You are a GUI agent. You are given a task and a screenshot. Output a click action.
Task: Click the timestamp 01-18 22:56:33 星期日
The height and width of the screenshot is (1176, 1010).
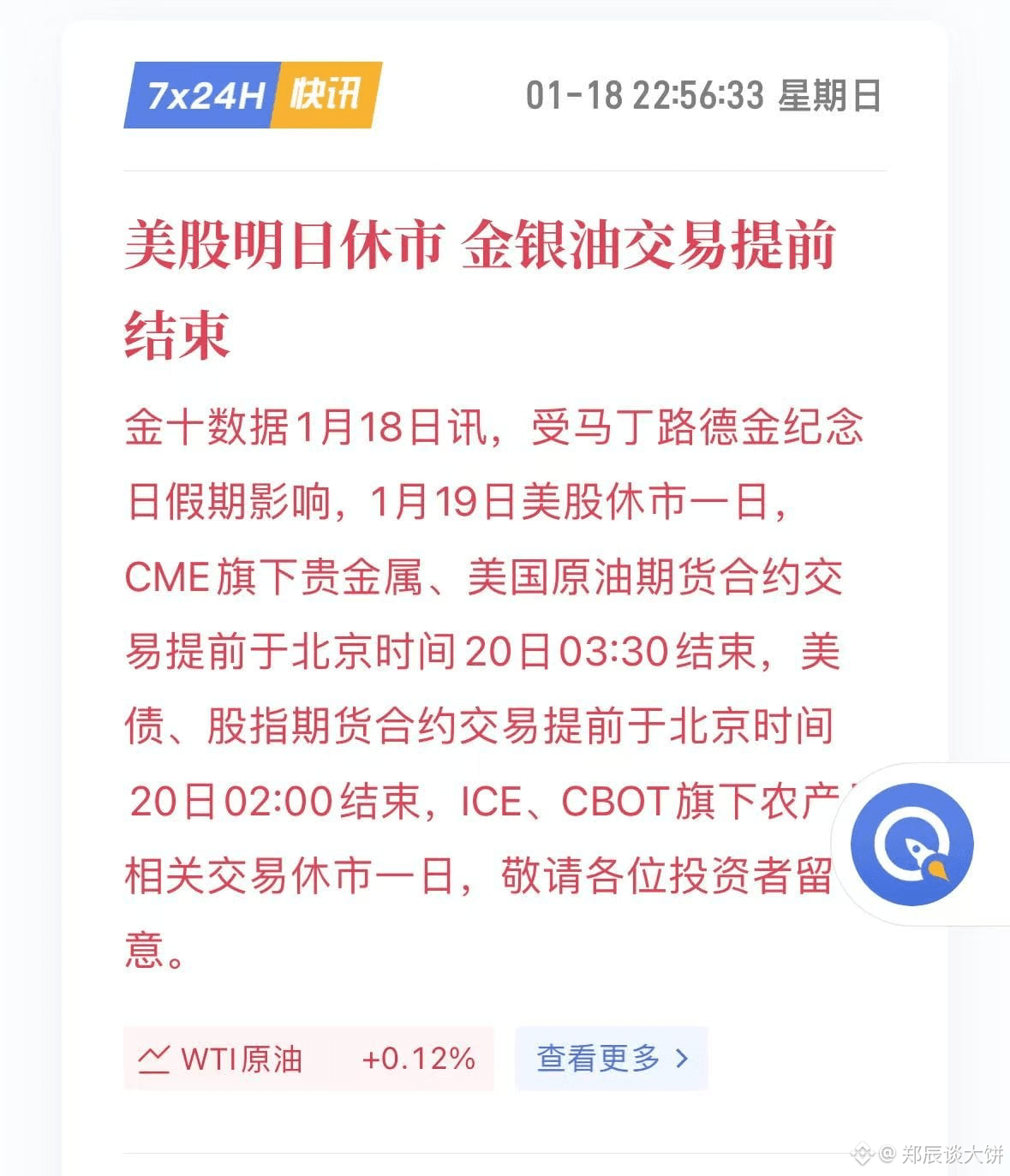[x=702, y=95]
